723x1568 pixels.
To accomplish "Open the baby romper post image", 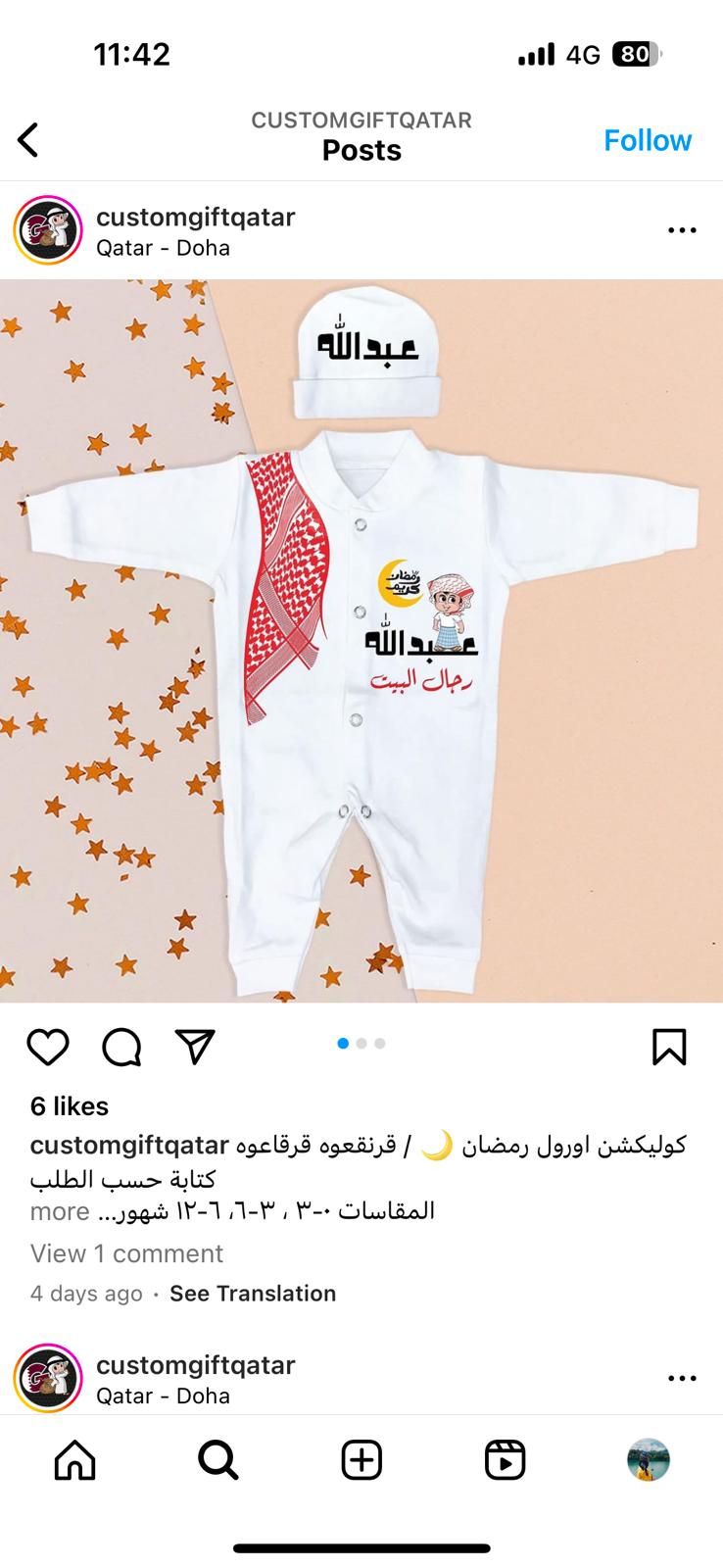I will tap(361, 641).
